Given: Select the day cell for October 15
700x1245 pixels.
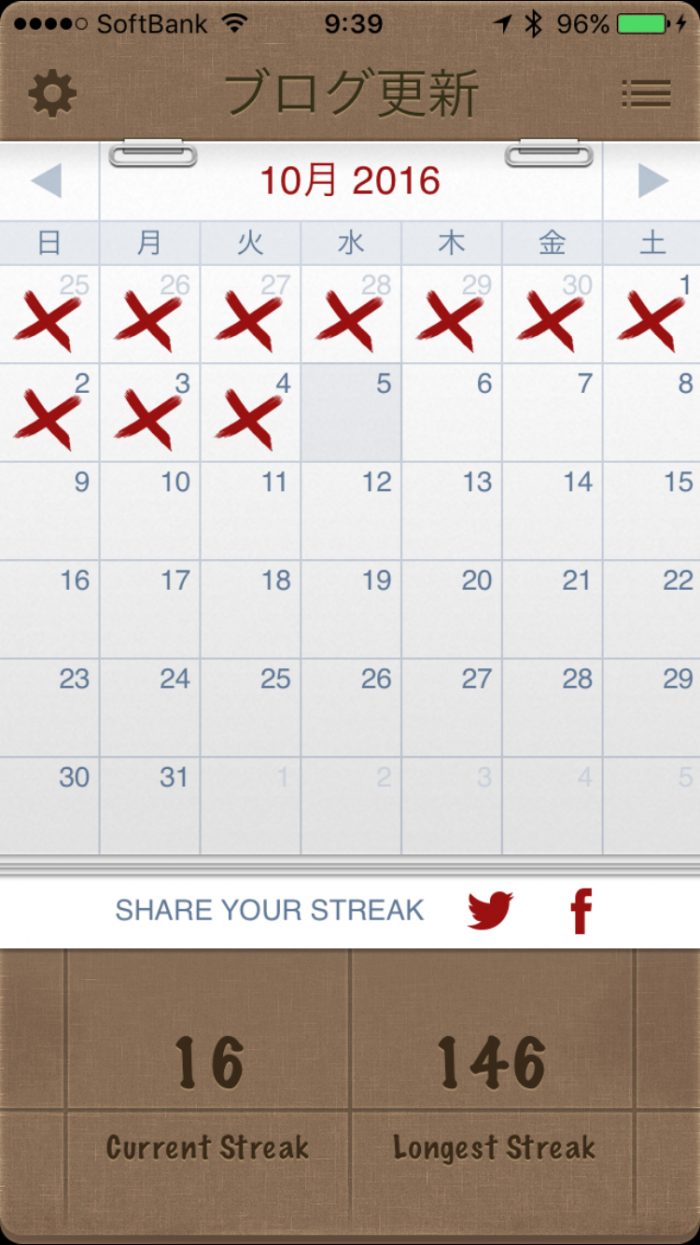Looking at the screenshot, I should [x=652, y=511].
